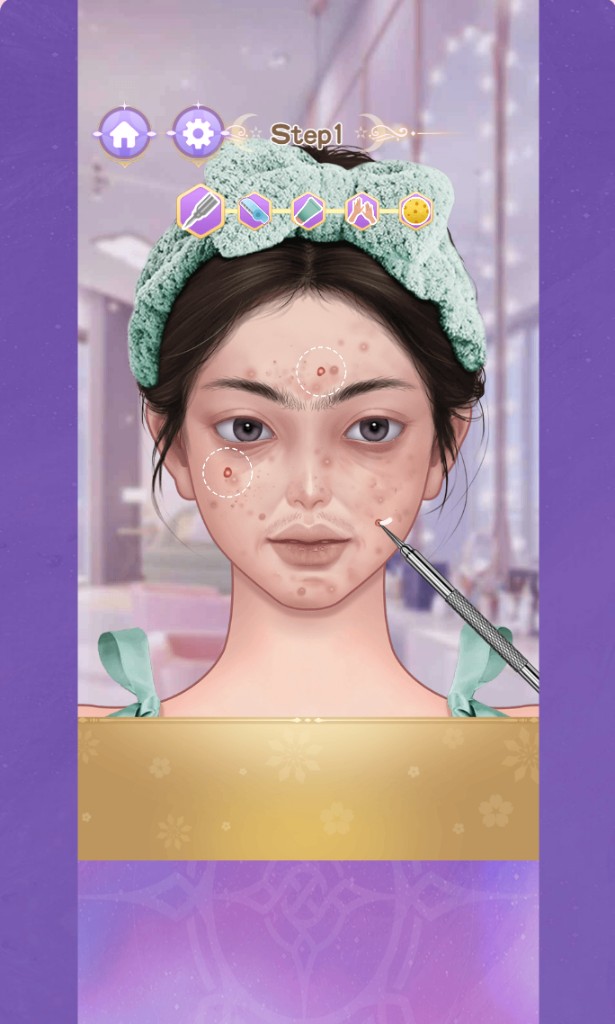Select the yellow sponge step icon
Viewport: 615px width, 1024px height.
point(416,211)
